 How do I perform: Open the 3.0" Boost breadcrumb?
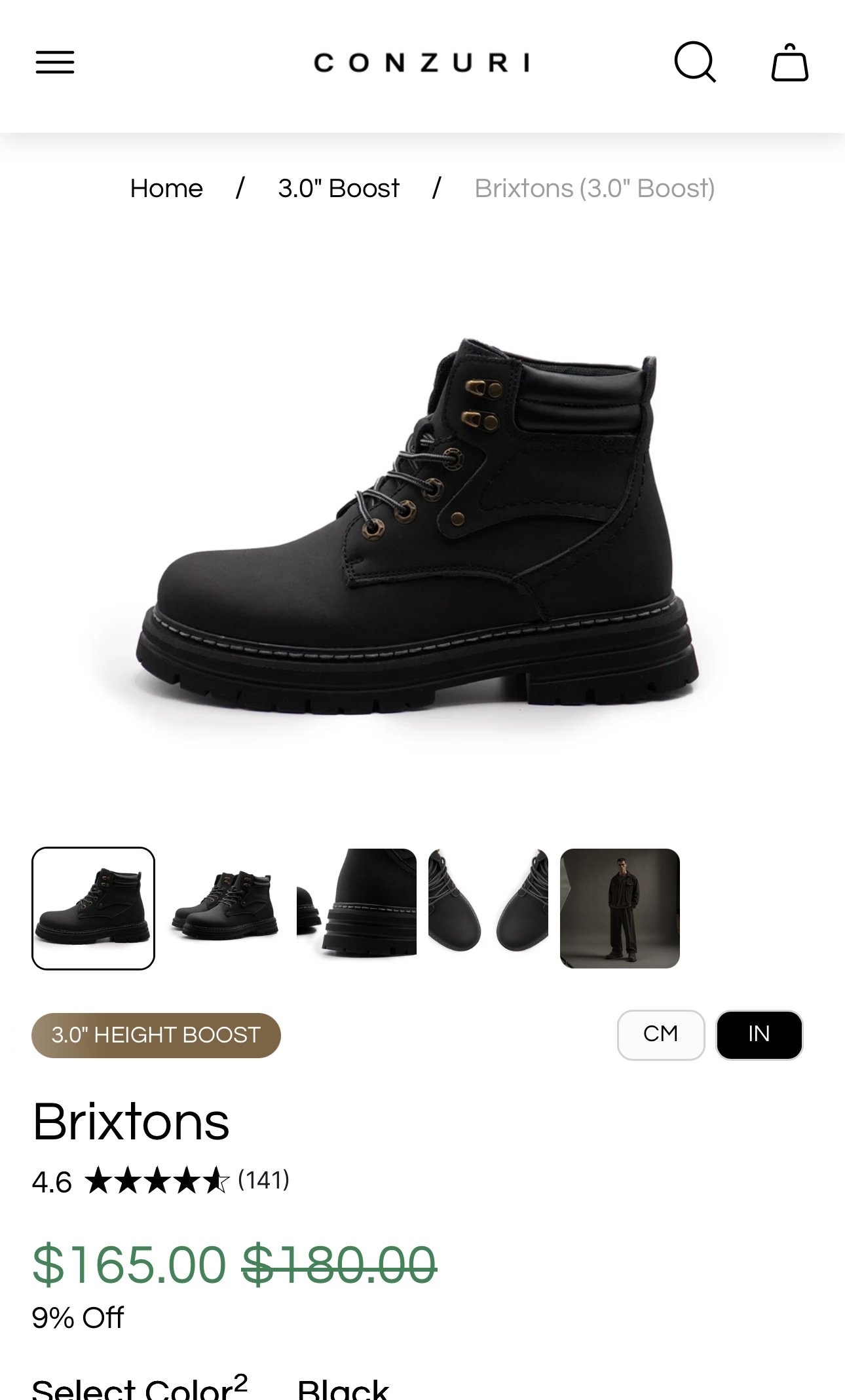coord(339,189)
